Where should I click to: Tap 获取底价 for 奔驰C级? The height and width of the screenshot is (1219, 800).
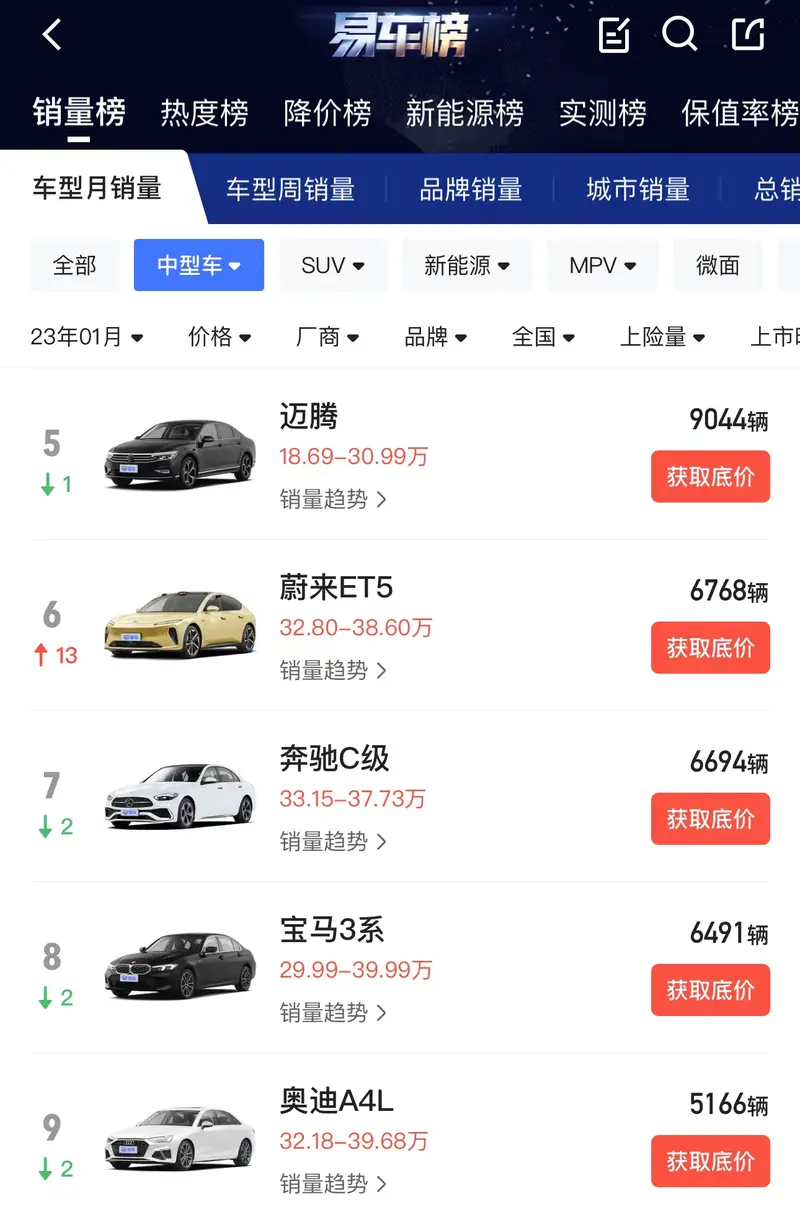710,819
